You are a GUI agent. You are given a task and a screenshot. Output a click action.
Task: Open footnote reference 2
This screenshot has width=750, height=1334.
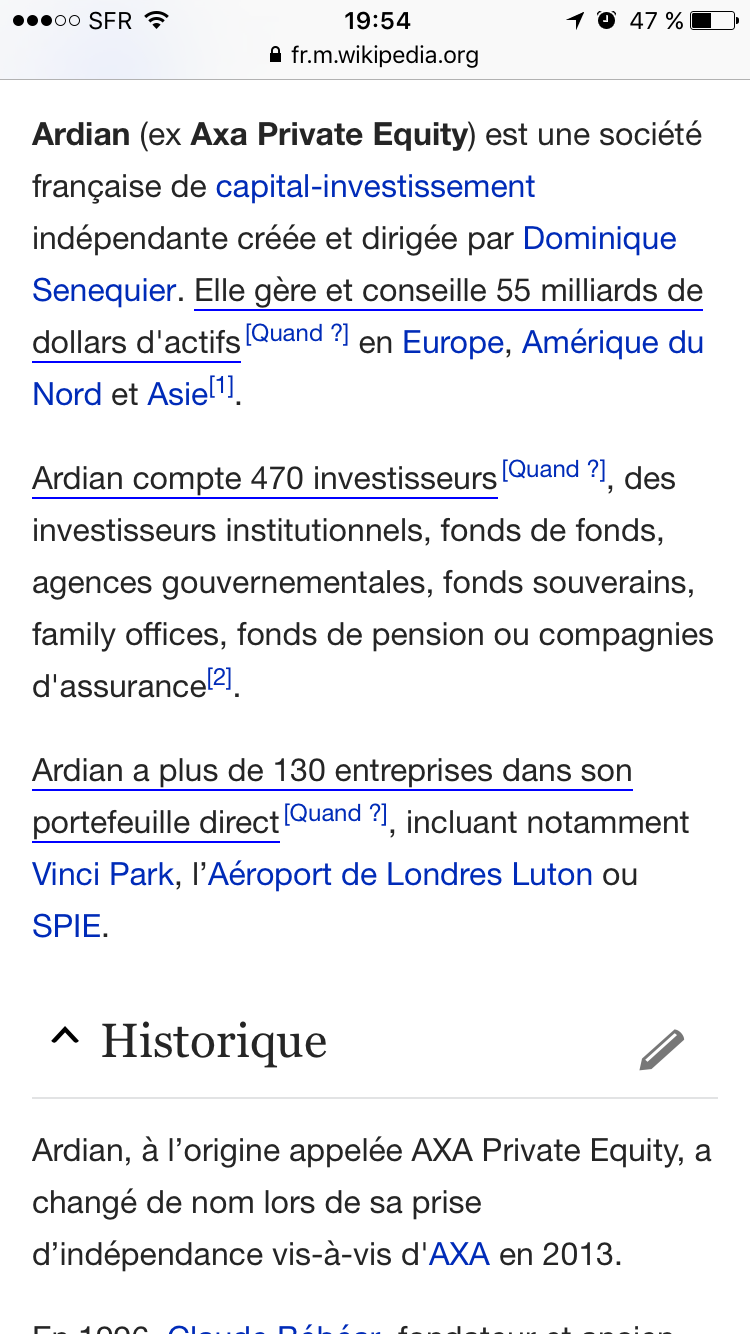point(219,679)
